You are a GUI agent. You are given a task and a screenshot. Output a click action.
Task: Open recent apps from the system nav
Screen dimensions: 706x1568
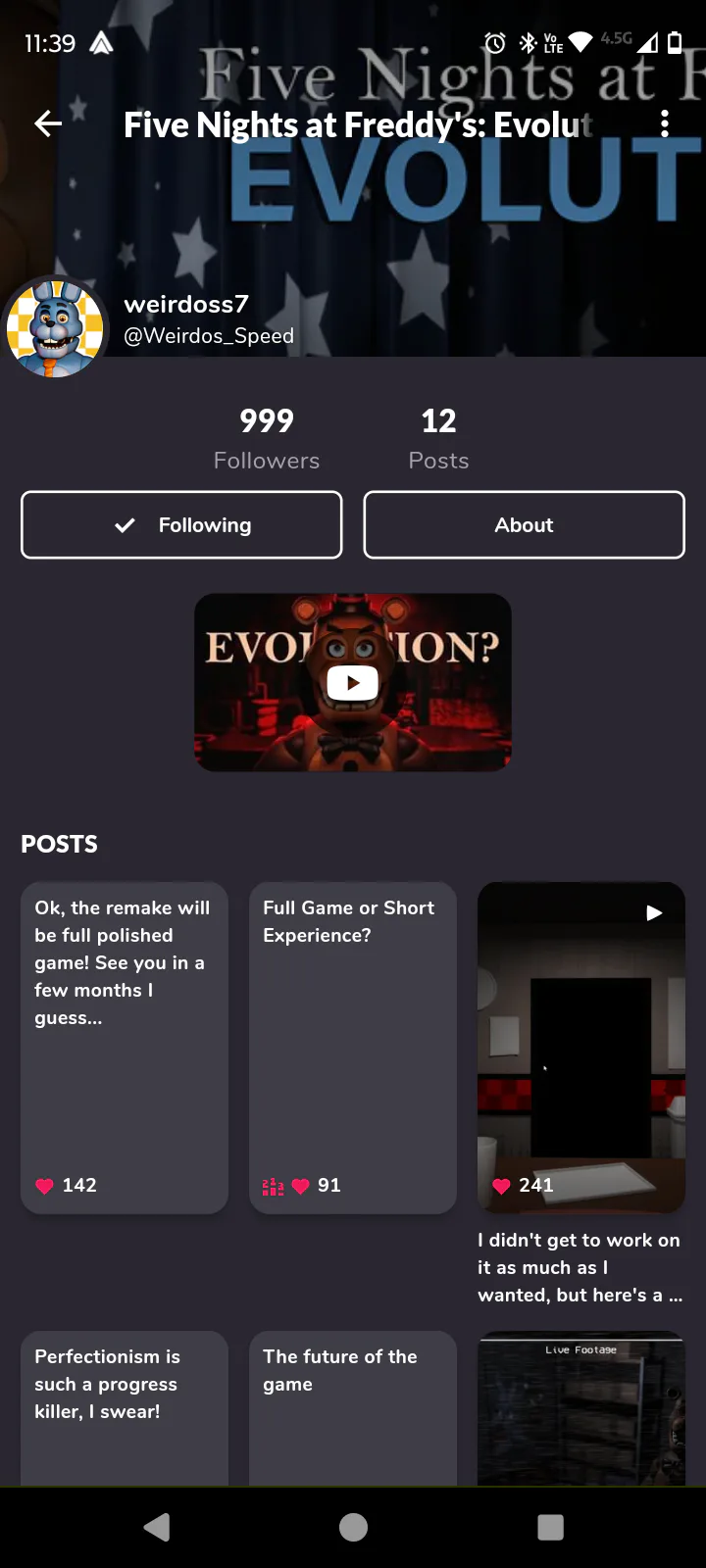551,1527
